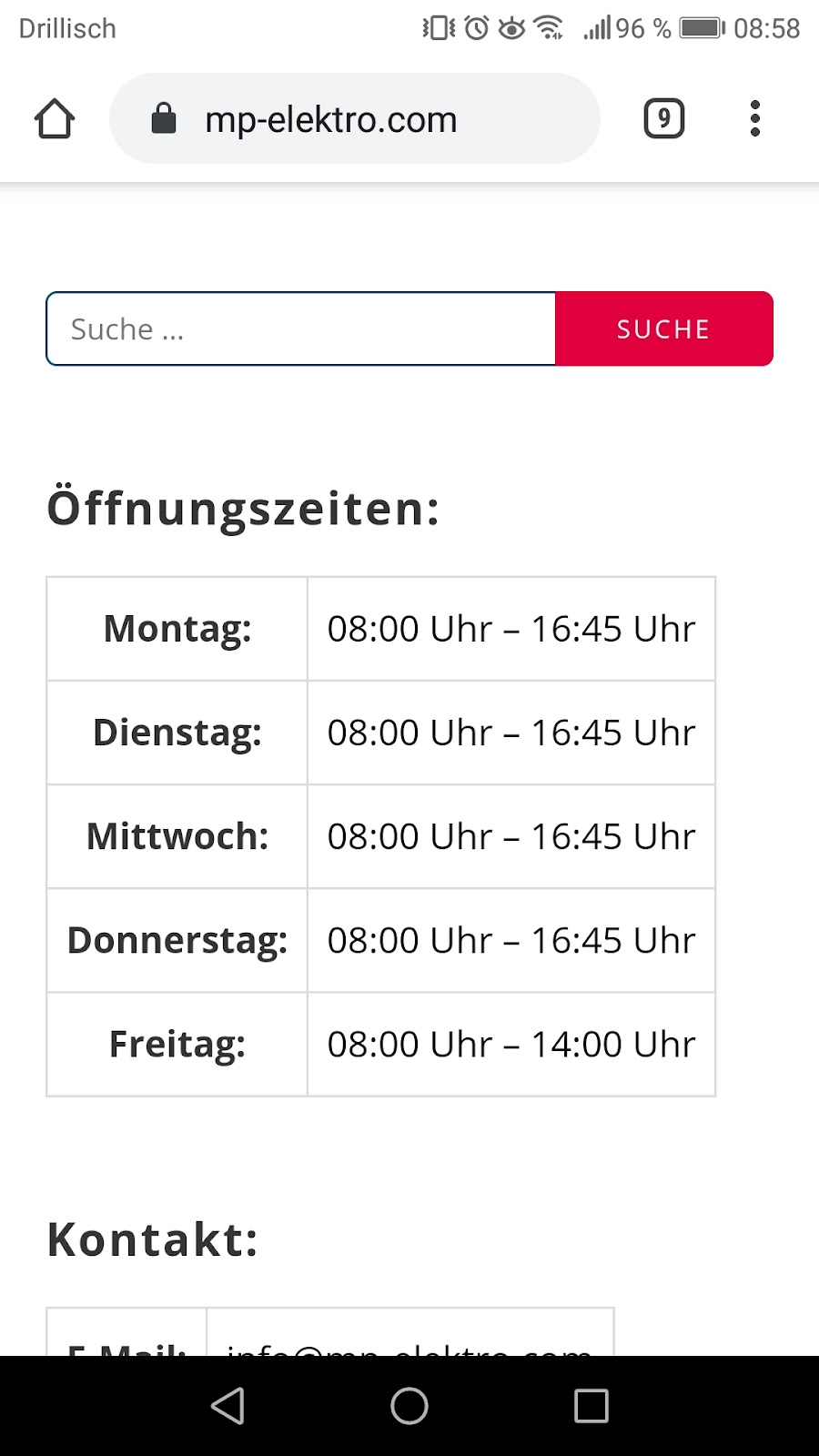Open the tab switcher showing 9 tabs
This screenshot has height=1456, width=819.
663,119
